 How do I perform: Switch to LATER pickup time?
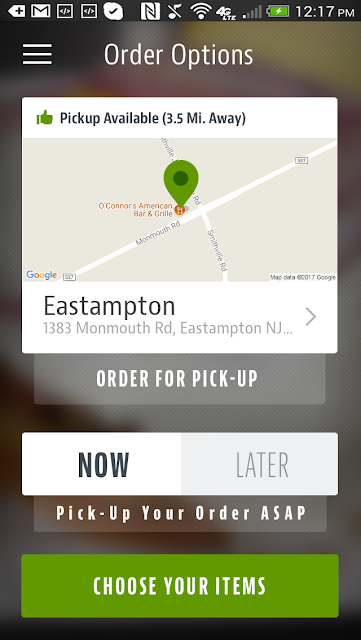tap(260, 464)
